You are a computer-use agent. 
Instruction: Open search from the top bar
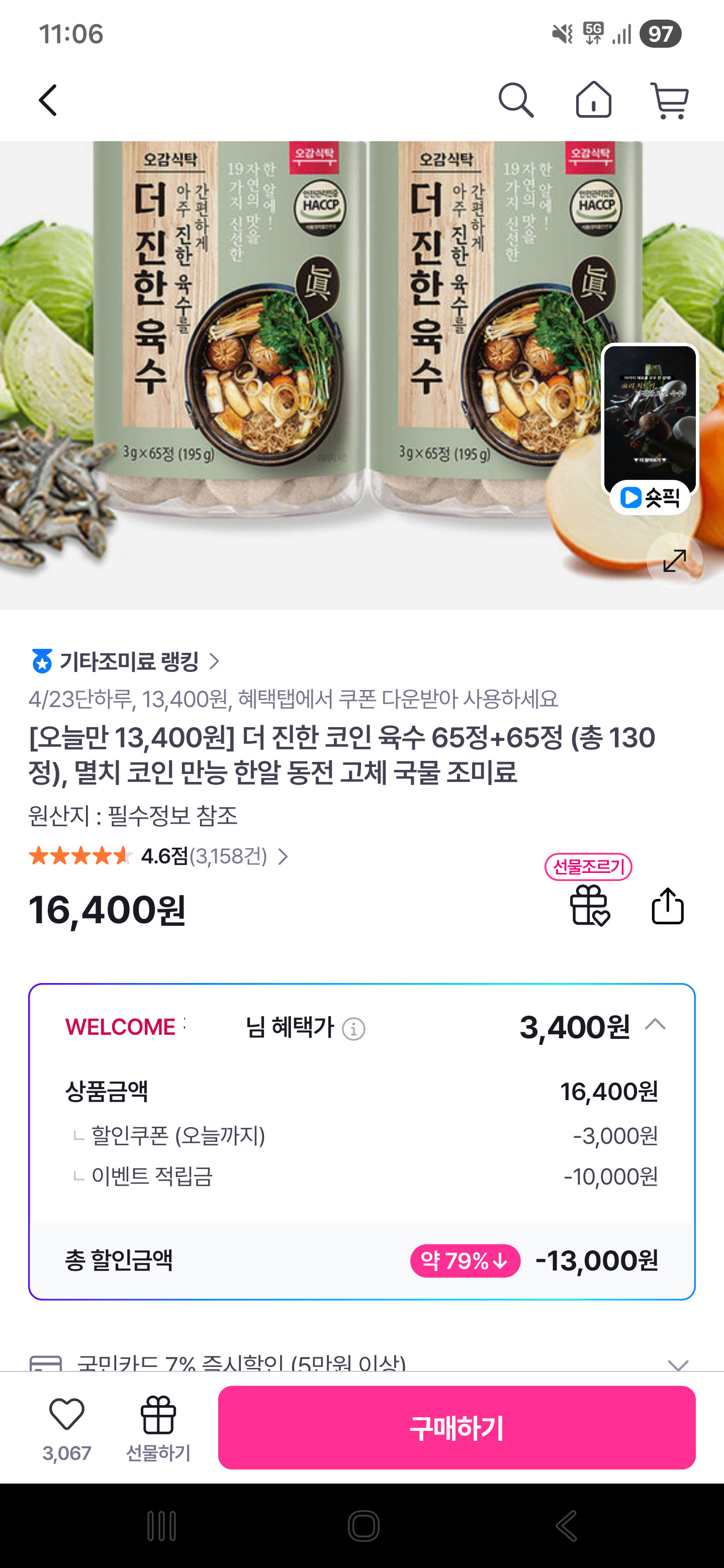516,101
